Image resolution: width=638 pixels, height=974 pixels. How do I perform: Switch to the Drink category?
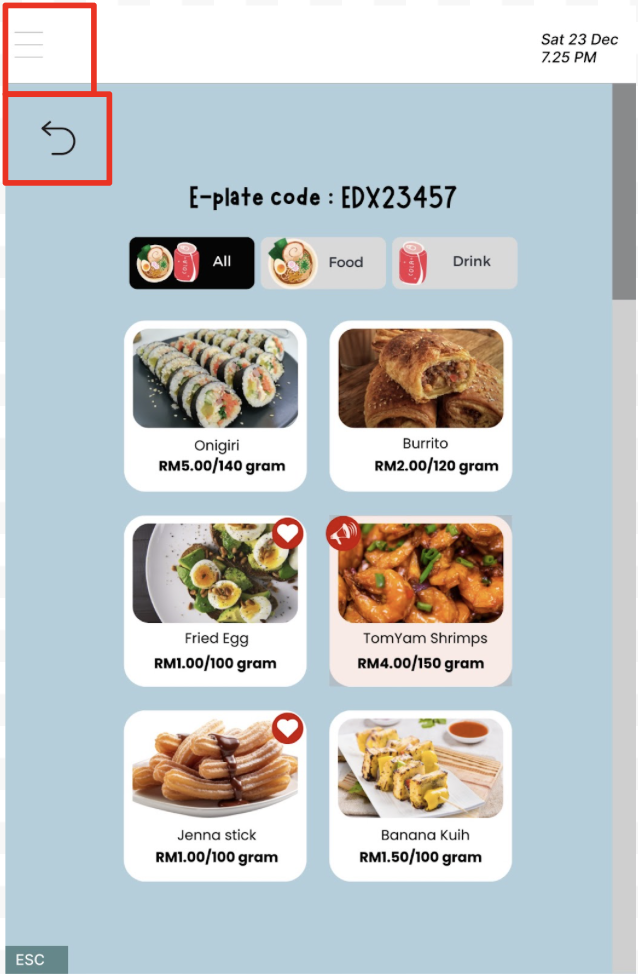pyautogui.click(x=454, y=262)
